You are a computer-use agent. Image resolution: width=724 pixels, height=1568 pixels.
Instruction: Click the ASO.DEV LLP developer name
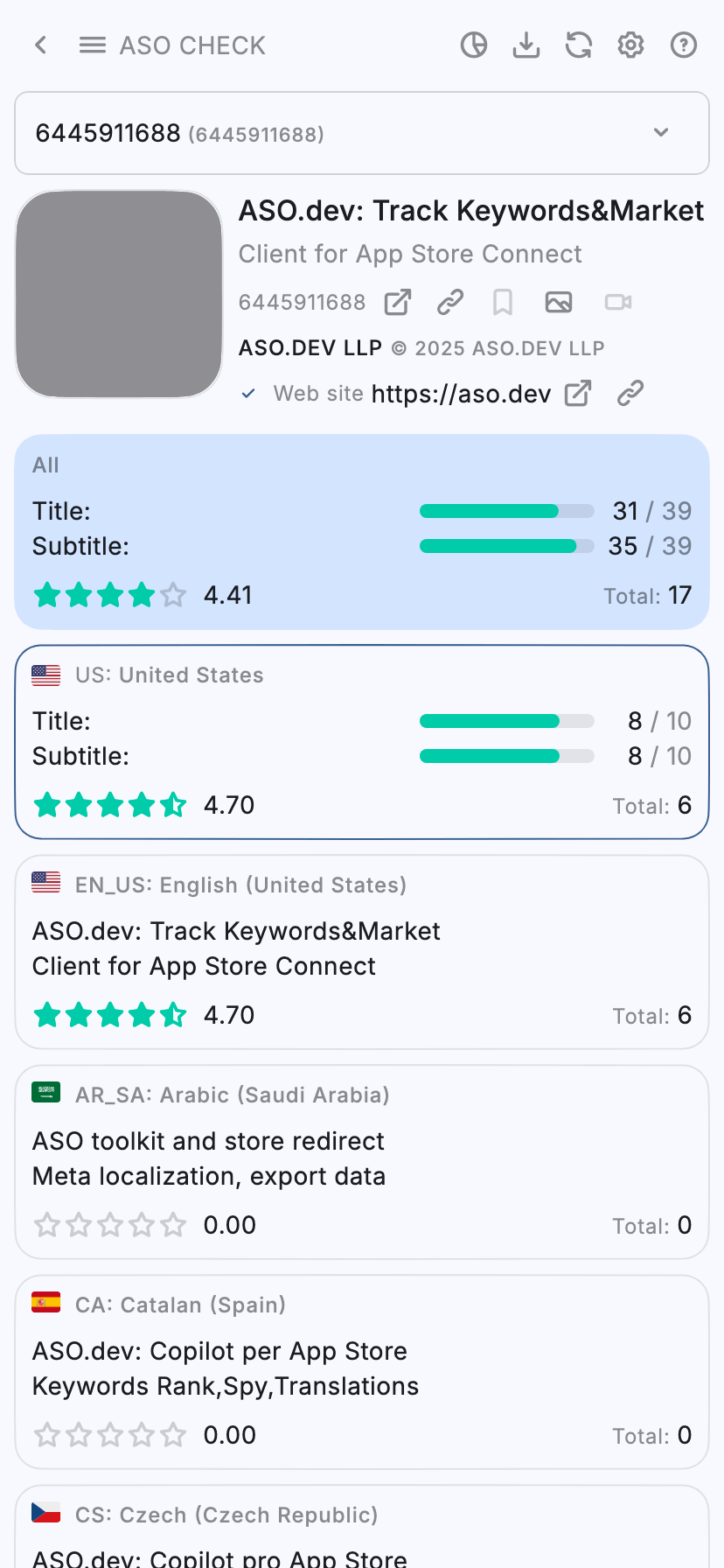[x=310, y=347]
